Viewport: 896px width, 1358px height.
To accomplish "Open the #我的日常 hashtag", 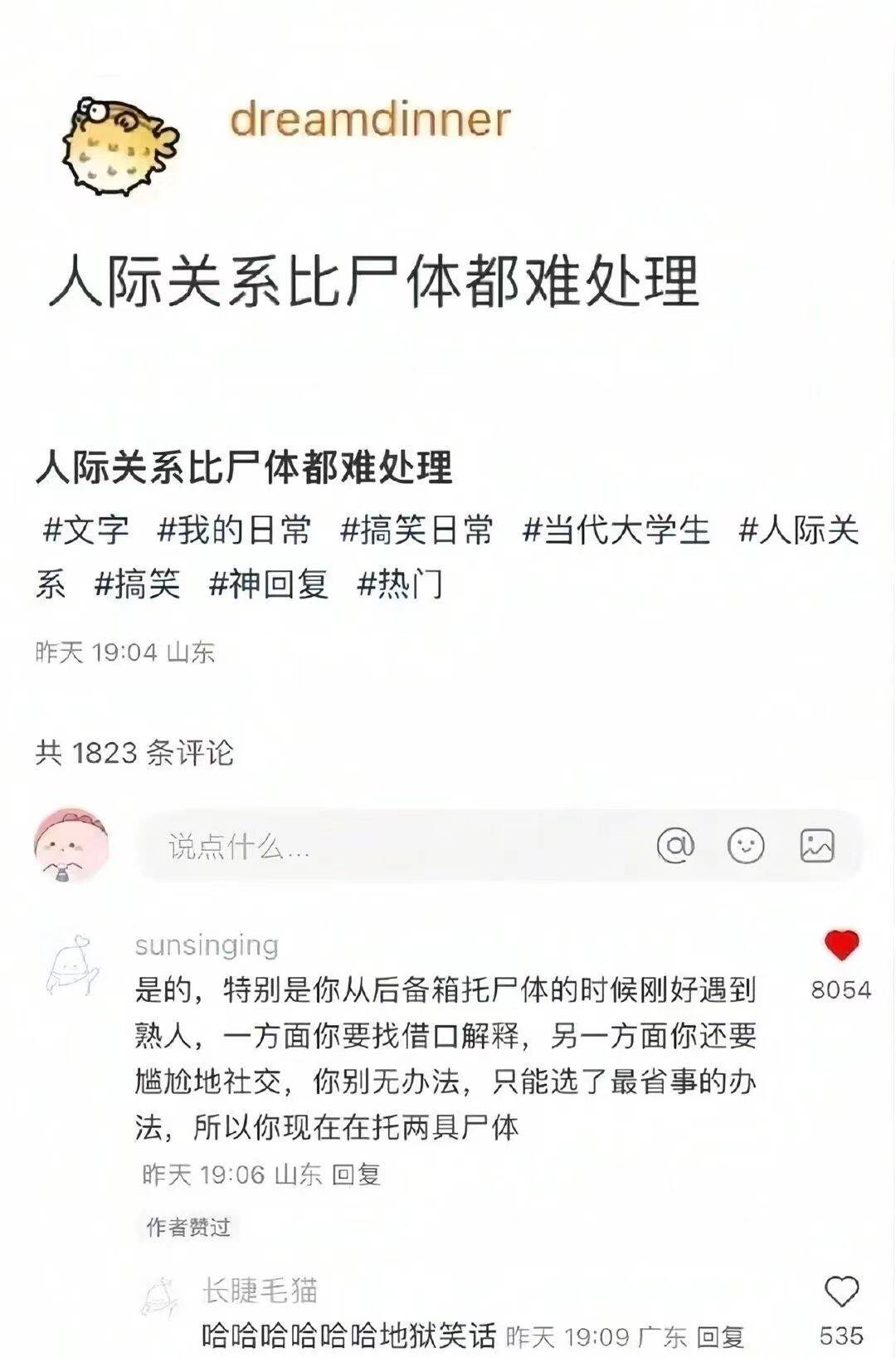I will pyautogui.click(x=234, y=530).
